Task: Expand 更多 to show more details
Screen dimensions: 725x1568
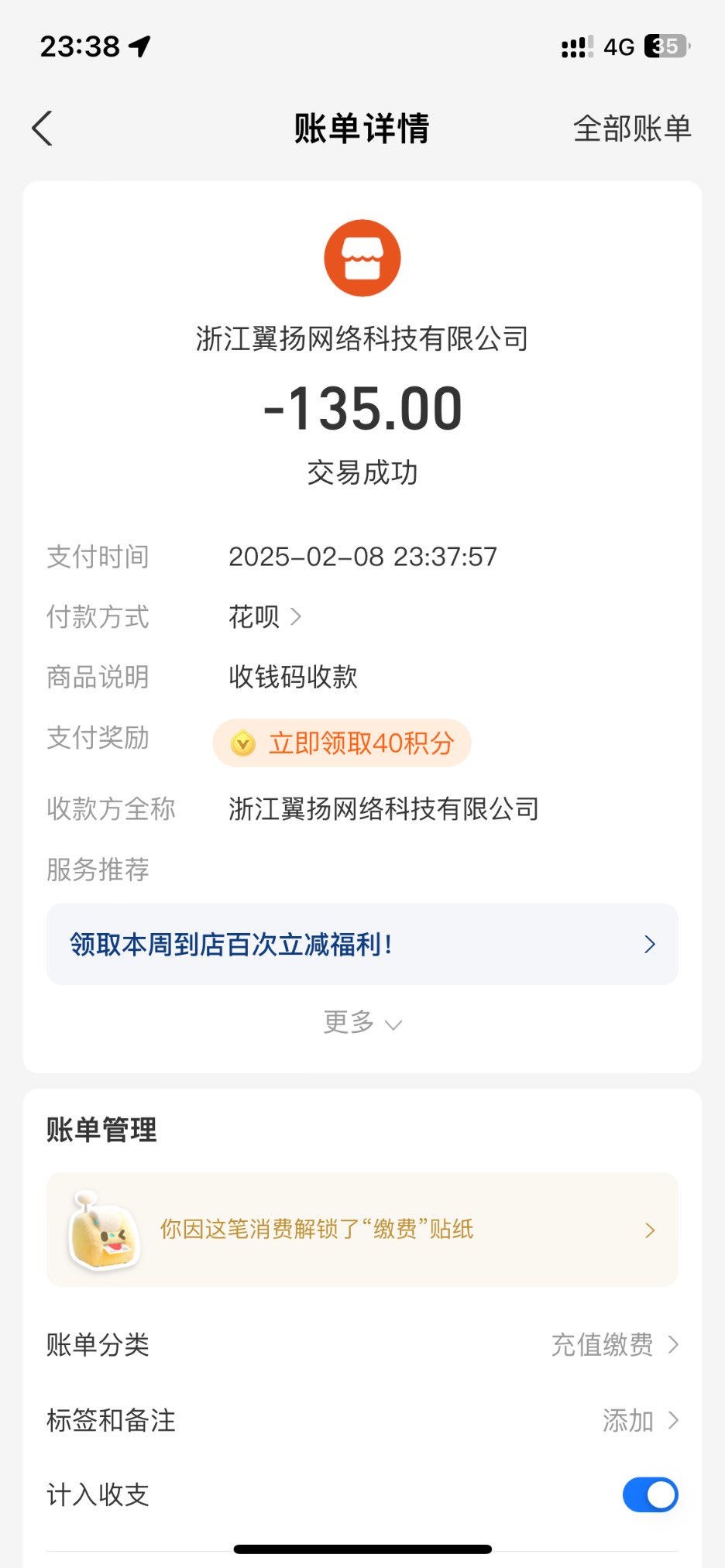Action: point(362,1023)
